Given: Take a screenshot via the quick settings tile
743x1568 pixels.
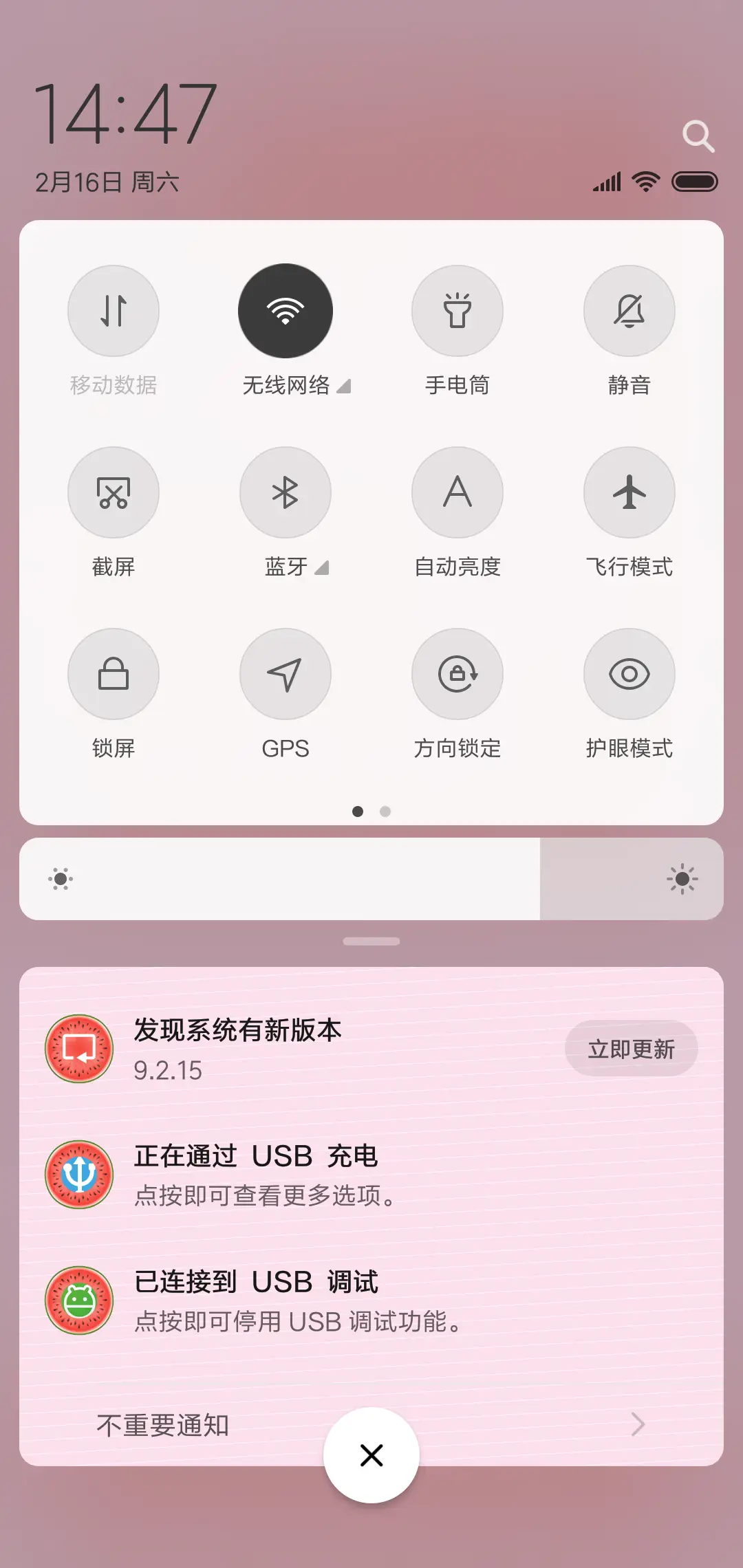Looking at the screenshot, I should pyautogui.click(x=114, y=492).
